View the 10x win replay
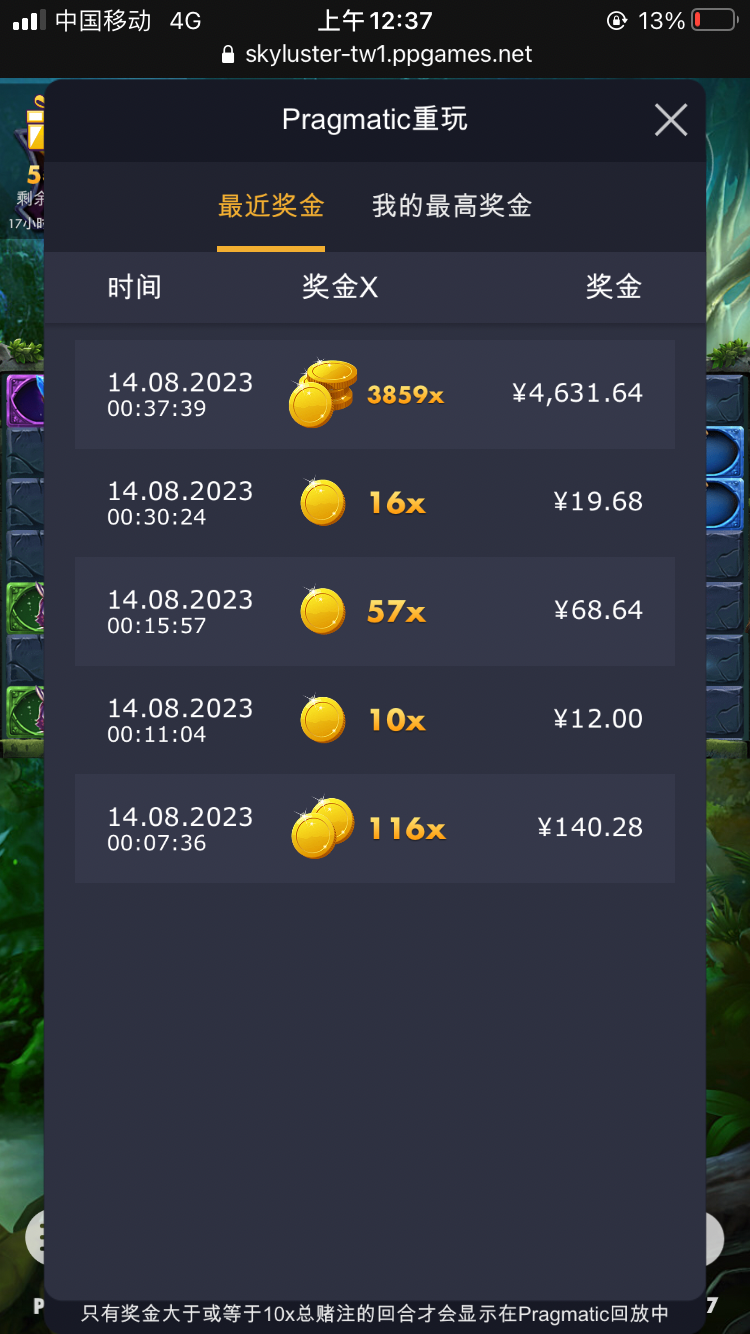Viewport: 750px width, 1334px height. pyautogui.click(x=374, y=719)
